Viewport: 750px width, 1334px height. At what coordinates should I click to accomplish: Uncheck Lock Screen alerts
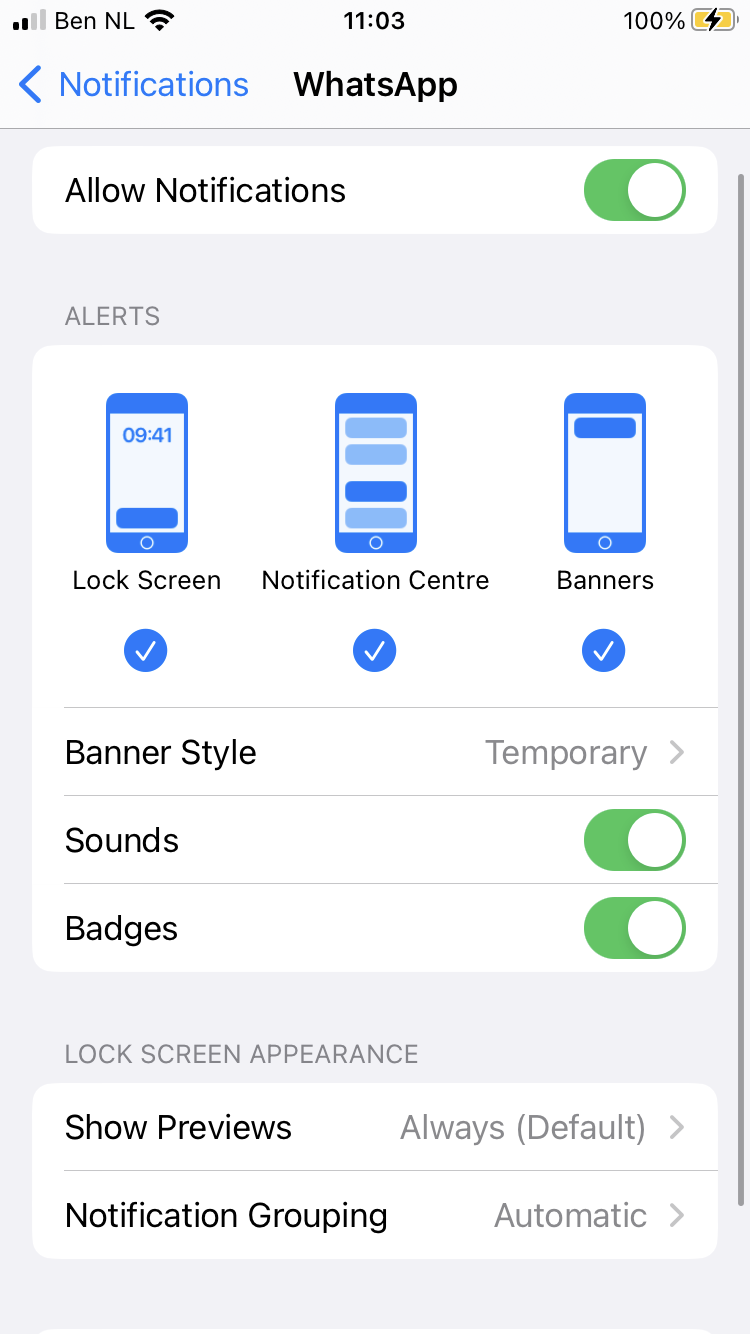click(146, 651)
